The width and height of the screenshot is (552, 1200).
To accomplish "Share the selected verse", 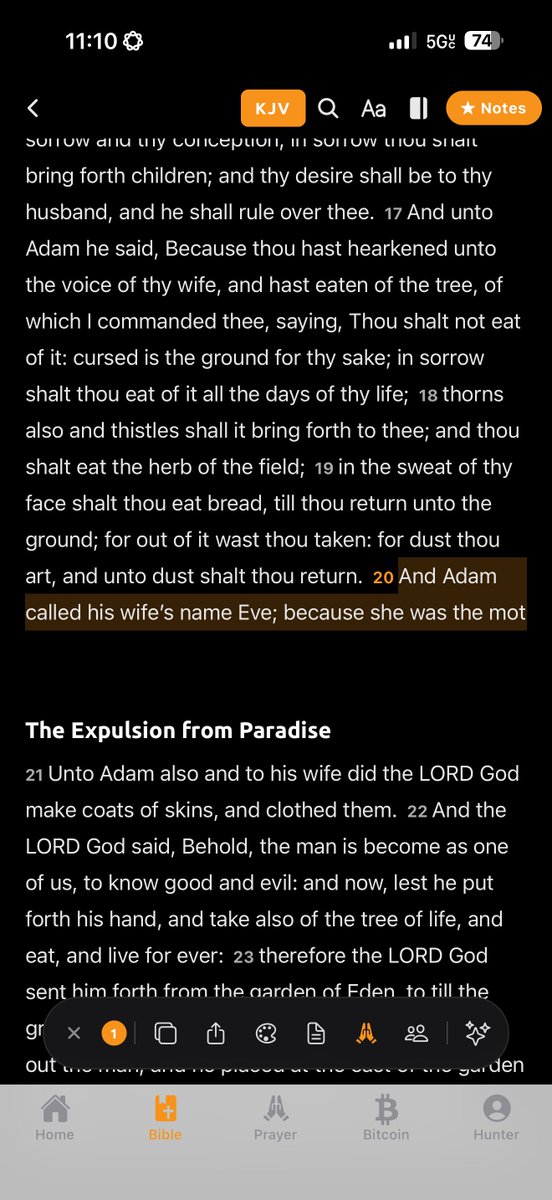I will coord(215,1034).
